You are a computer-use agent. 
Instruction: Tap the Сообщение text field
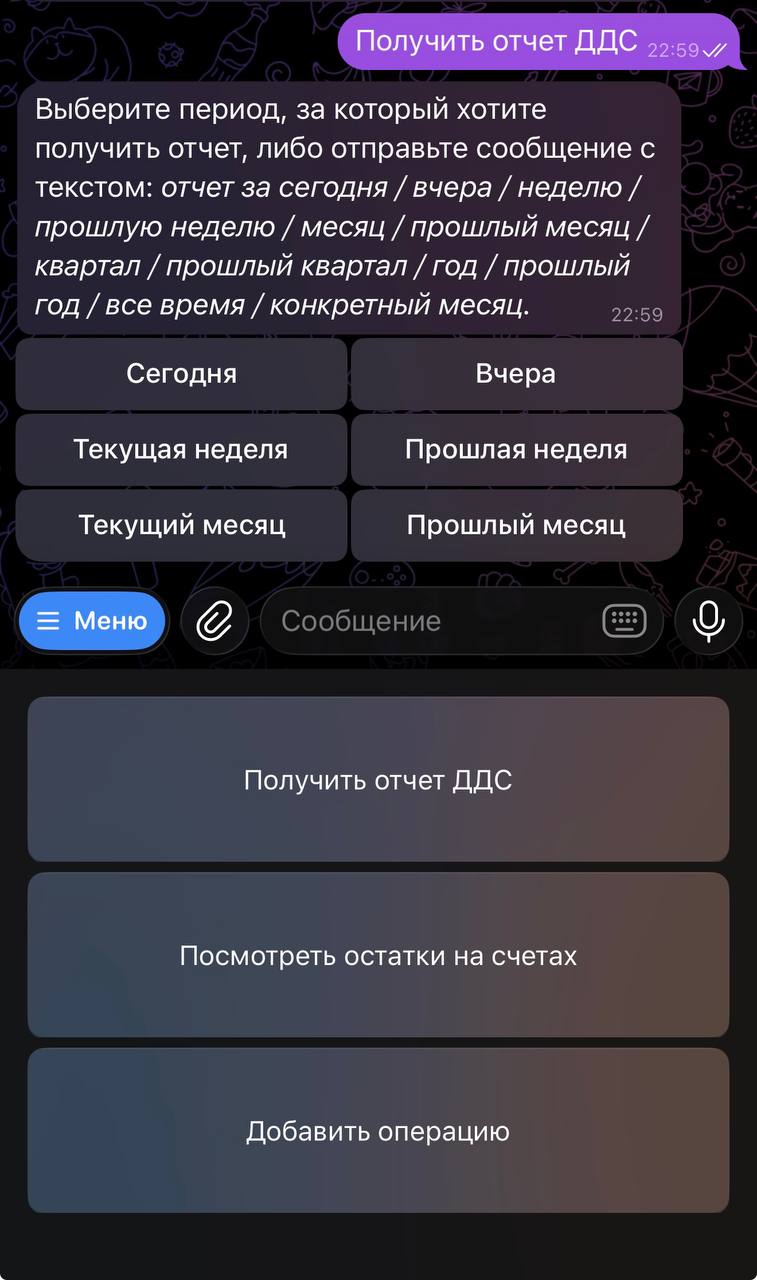click(x=430, y=621)
